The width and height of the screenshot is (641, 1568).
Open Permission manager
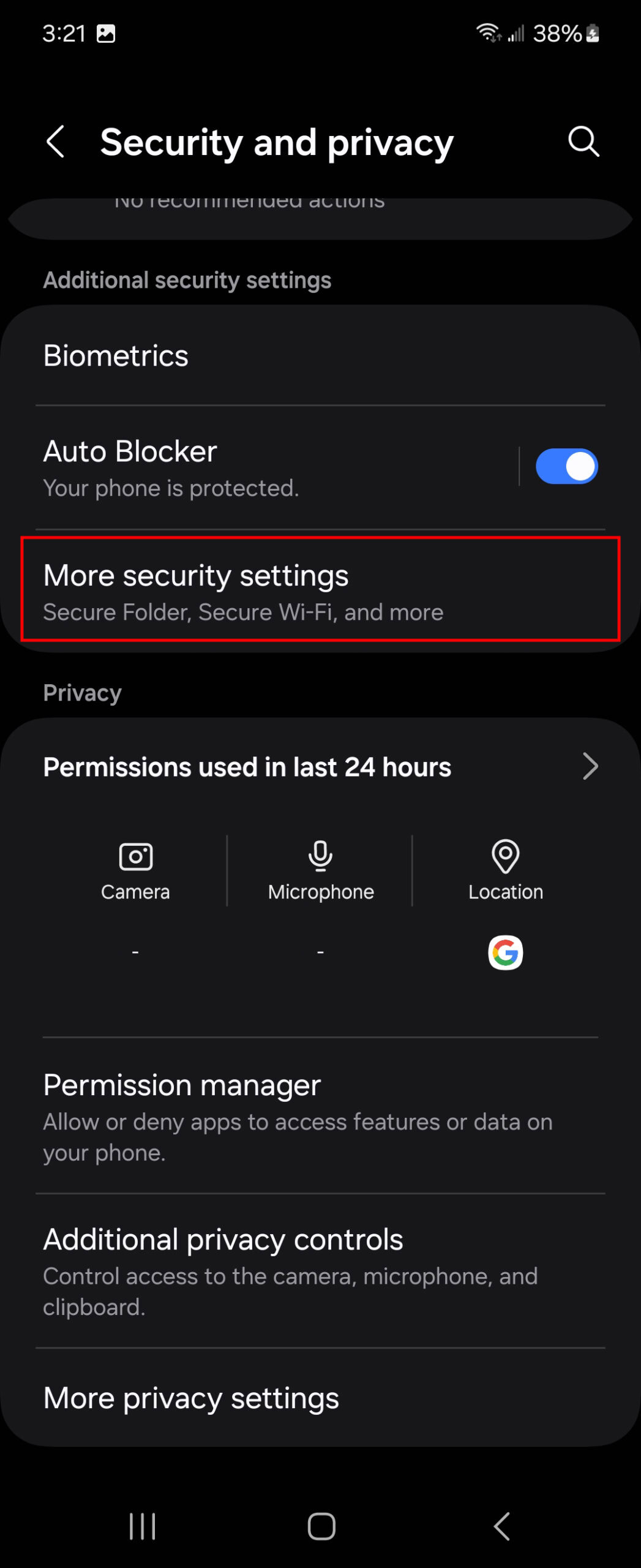(x=320, y=1116)
